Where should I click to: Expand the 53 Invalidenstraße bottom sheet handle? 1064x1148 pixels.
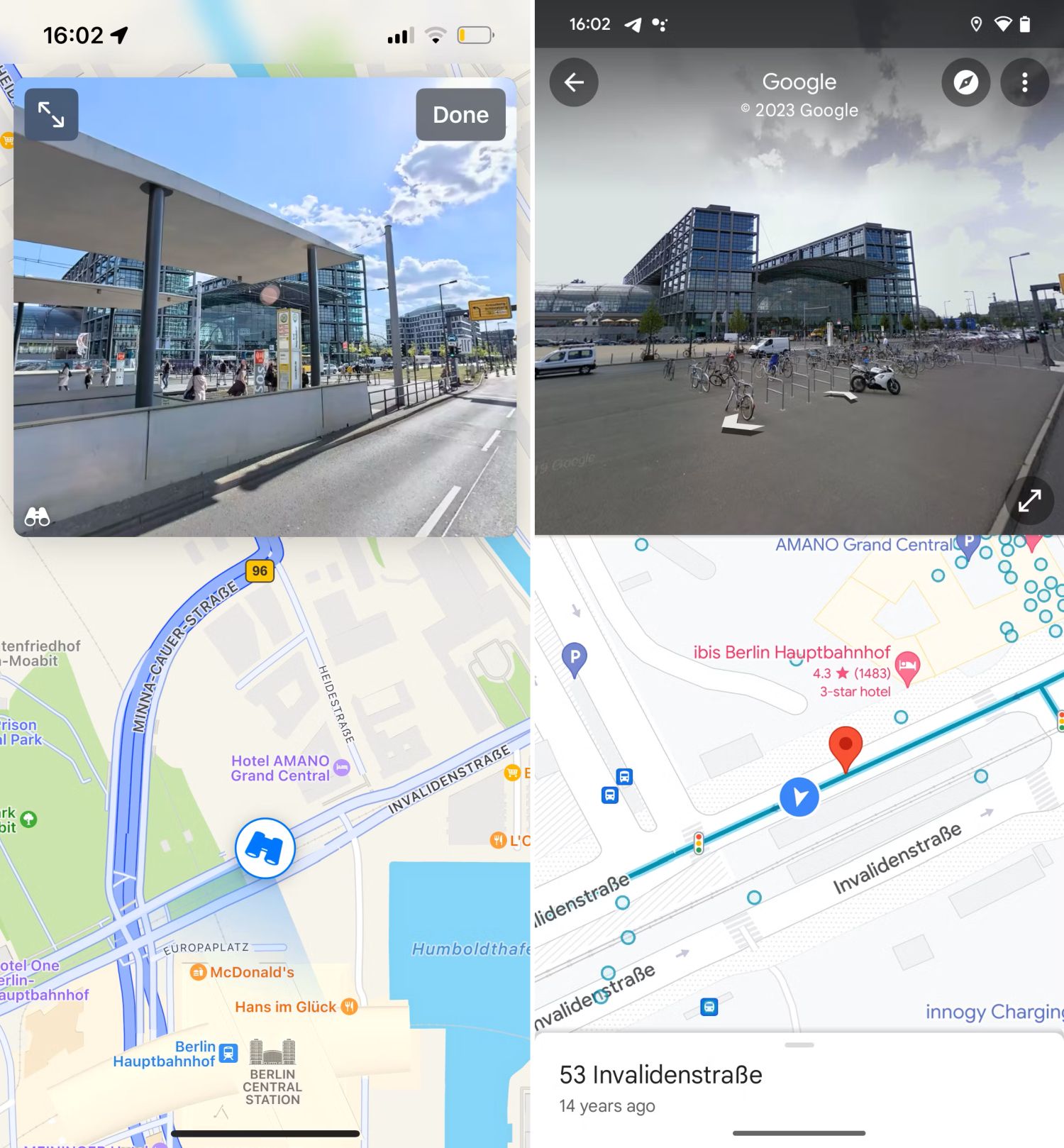coord(799,1045)
